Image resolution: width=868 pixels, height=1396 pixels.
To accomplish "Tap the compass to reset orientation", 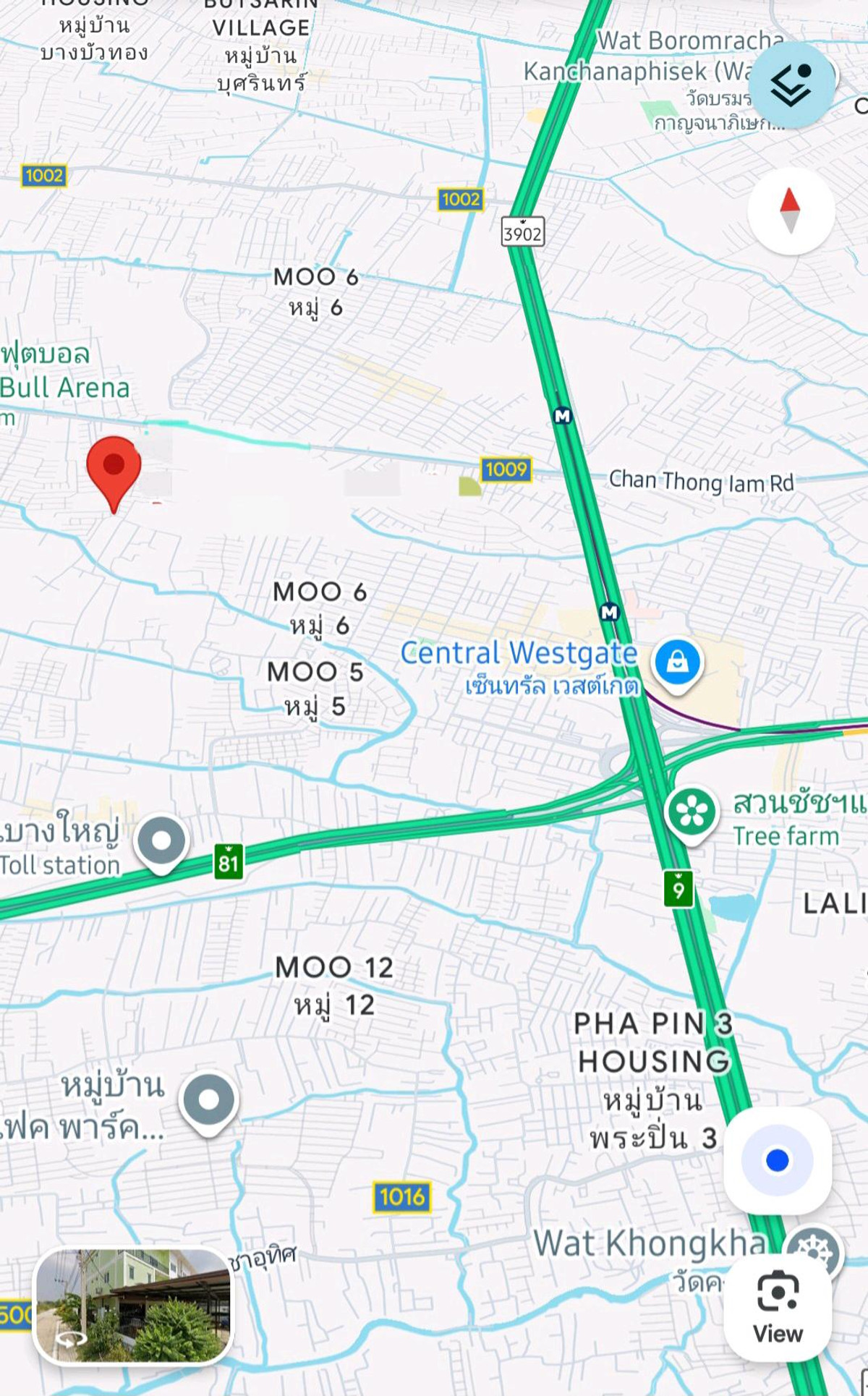I will coord(791,211).
